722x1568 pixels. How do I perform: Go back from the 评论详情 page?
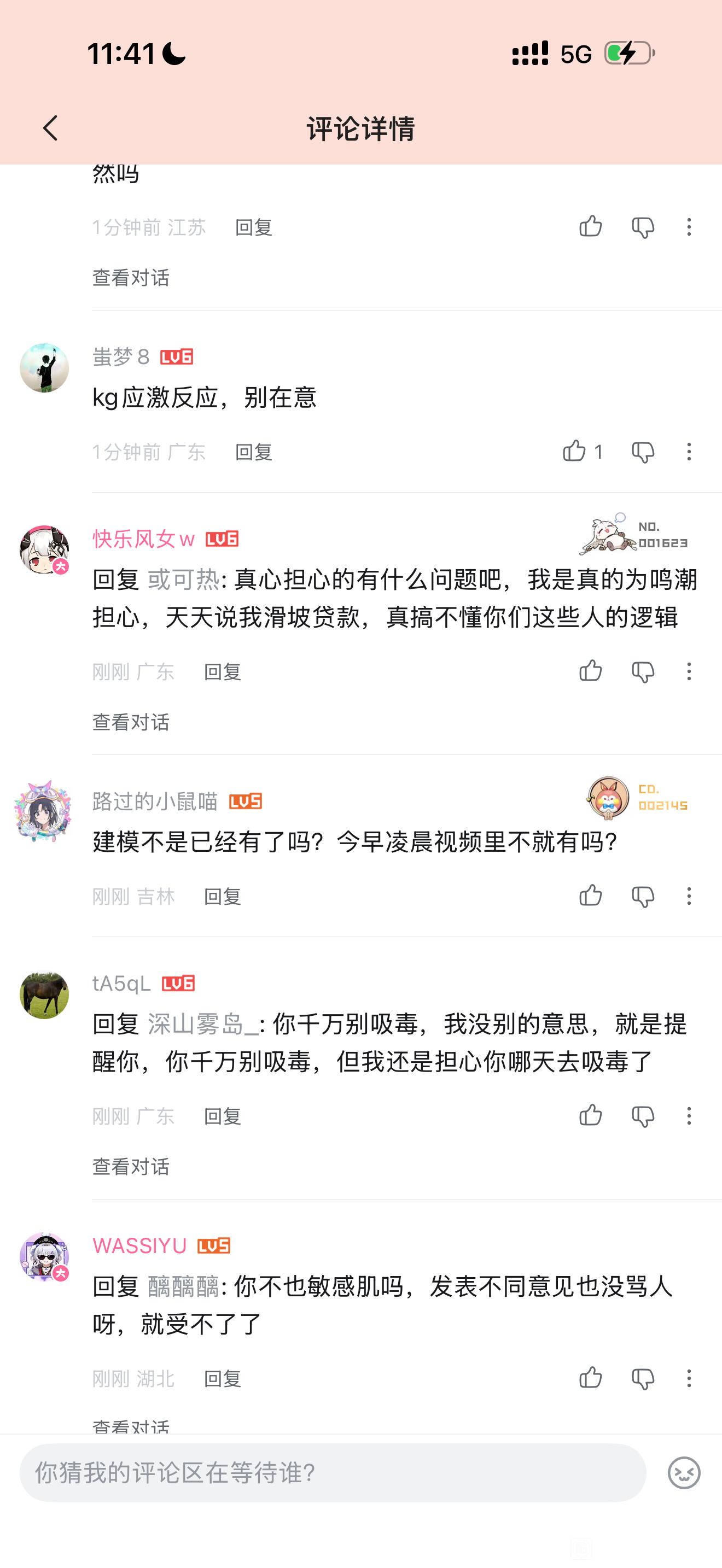50,128
